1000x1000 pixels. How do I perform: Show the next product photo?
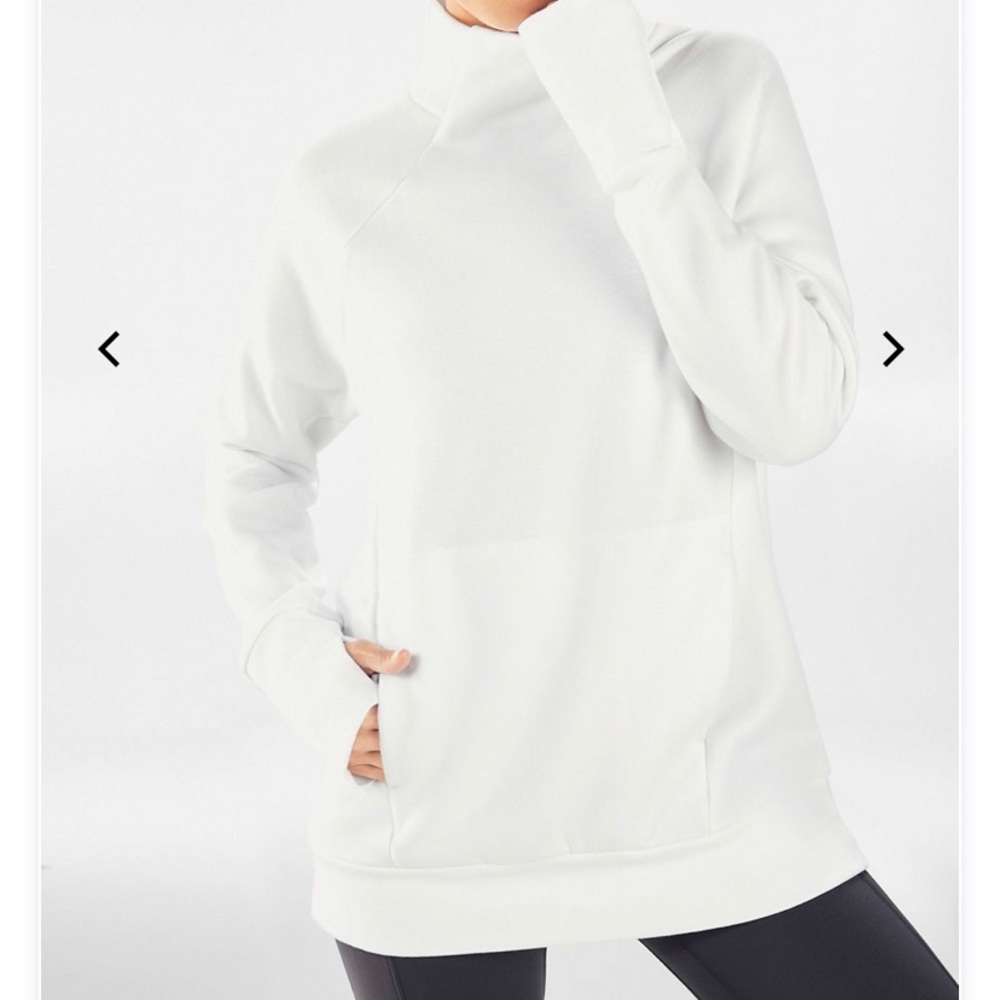(892, 349)
